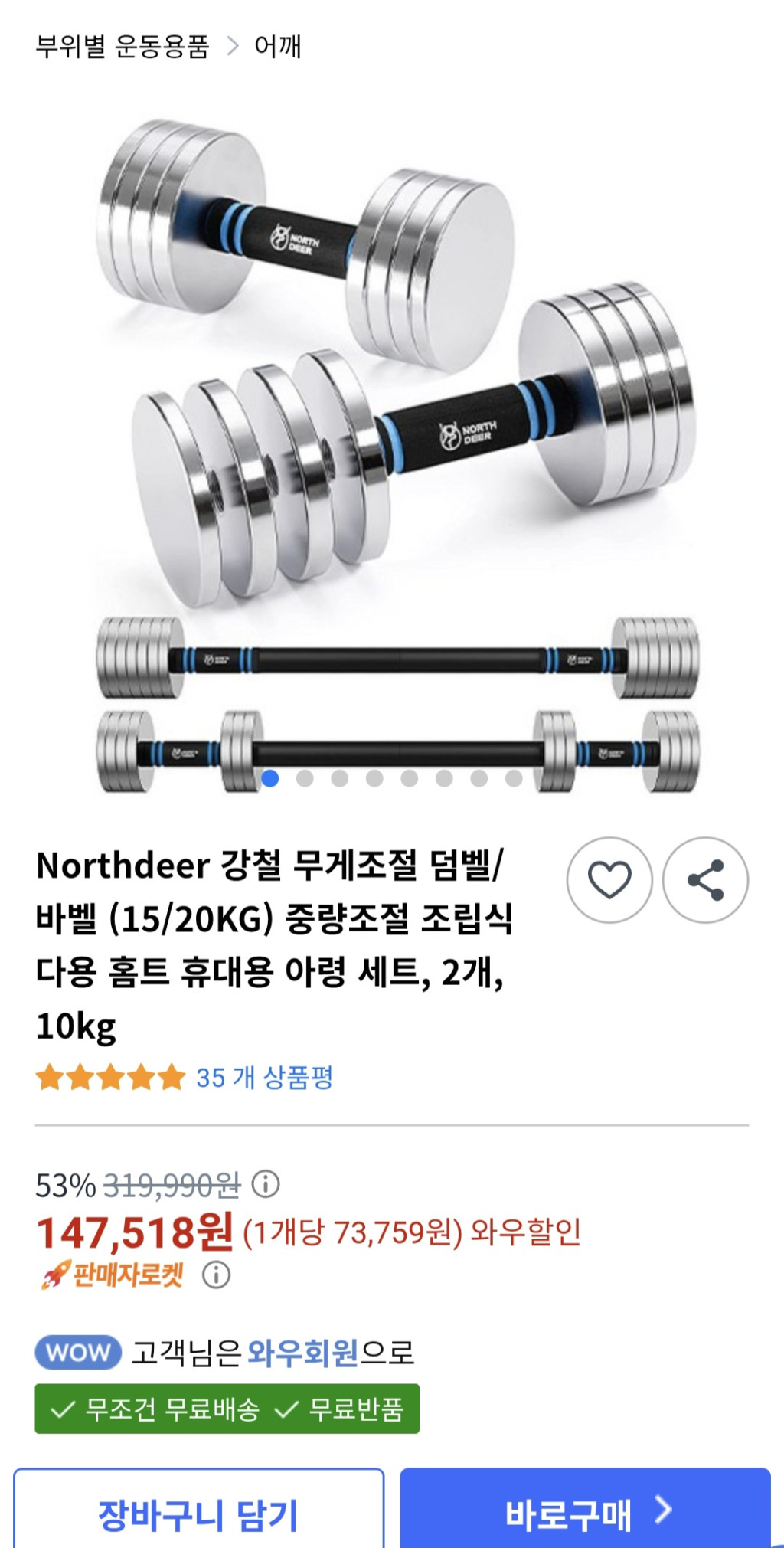The width and height of the screenshot is (784, 1548).
Task: Tap 장바구니 담기 to add to cart
Action: click(x=198, y=1514)
